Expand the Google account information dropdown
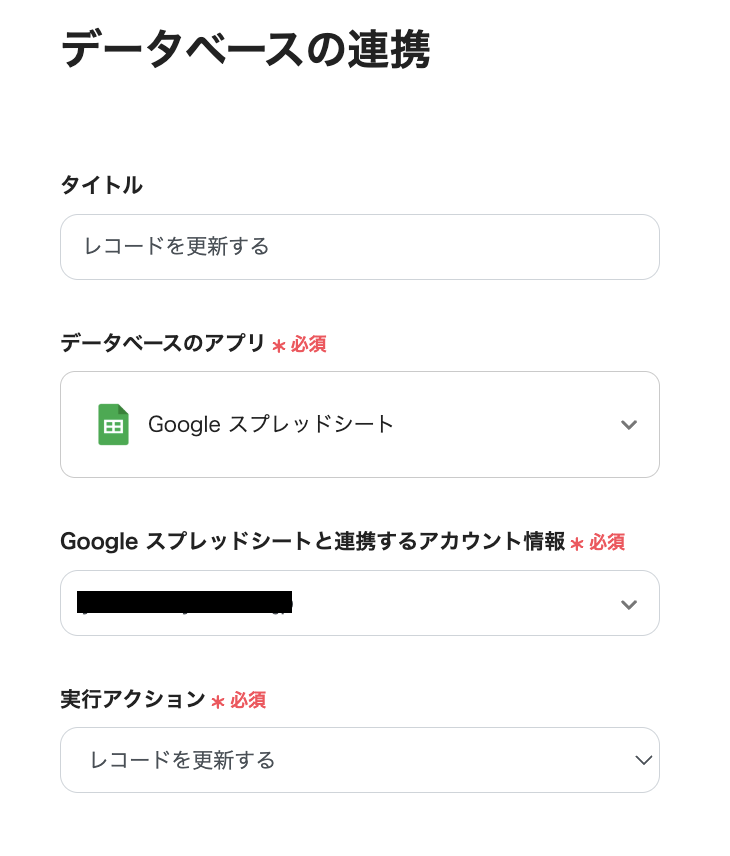Image resolution: width=730 pixels, height=856 pixels. [359, 603]
